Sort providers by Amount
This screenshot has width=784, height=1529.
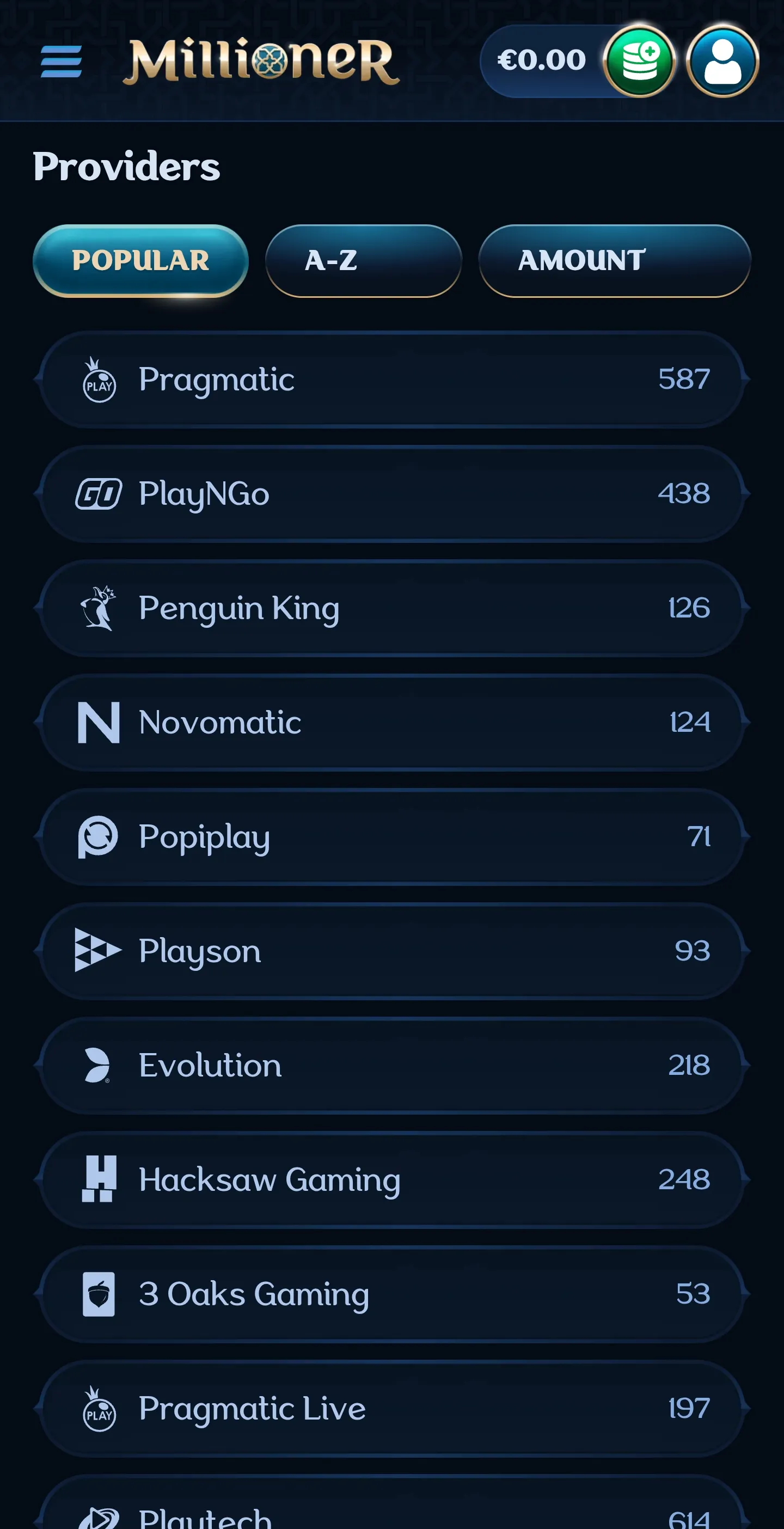614,261
